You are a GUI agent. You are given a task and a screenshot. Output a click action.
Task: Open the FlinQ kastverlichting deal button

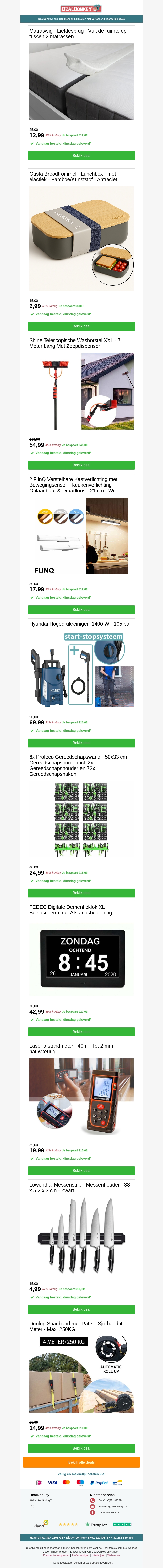pos(81,609)
